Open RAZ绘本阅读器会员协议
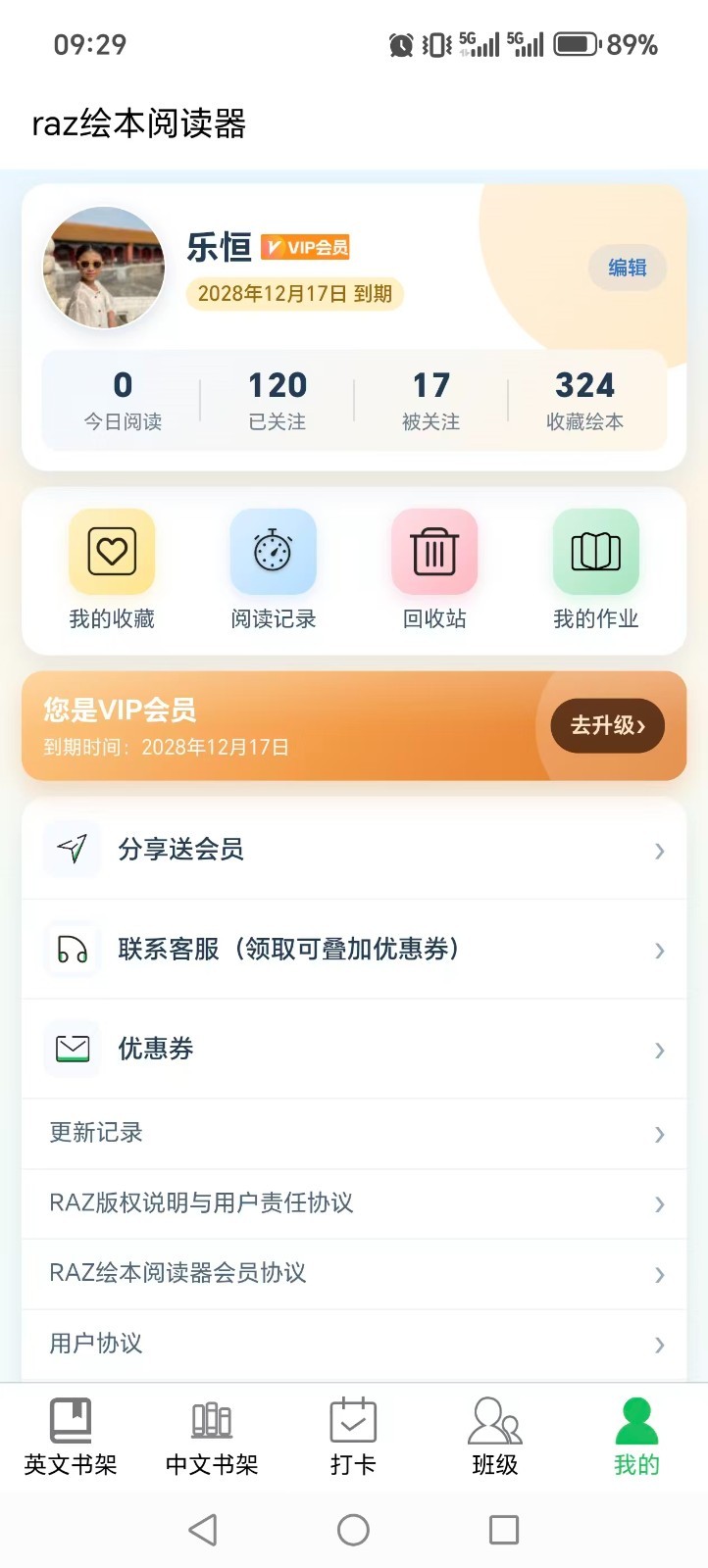Screen dimensions: 708x1568 pos(354,1274)
